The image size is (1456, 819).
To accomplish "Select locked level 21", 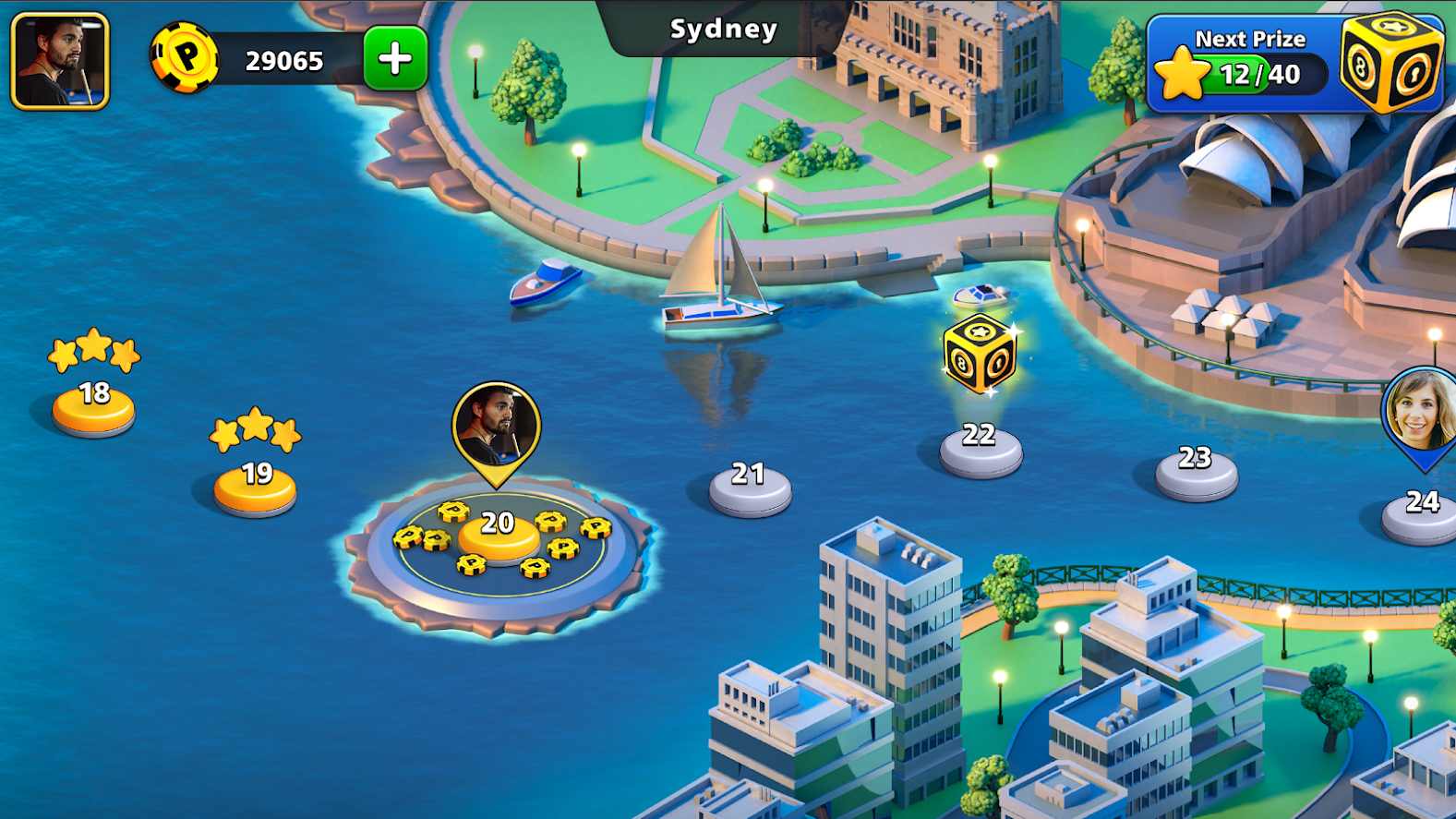I will tap(750, 488).
